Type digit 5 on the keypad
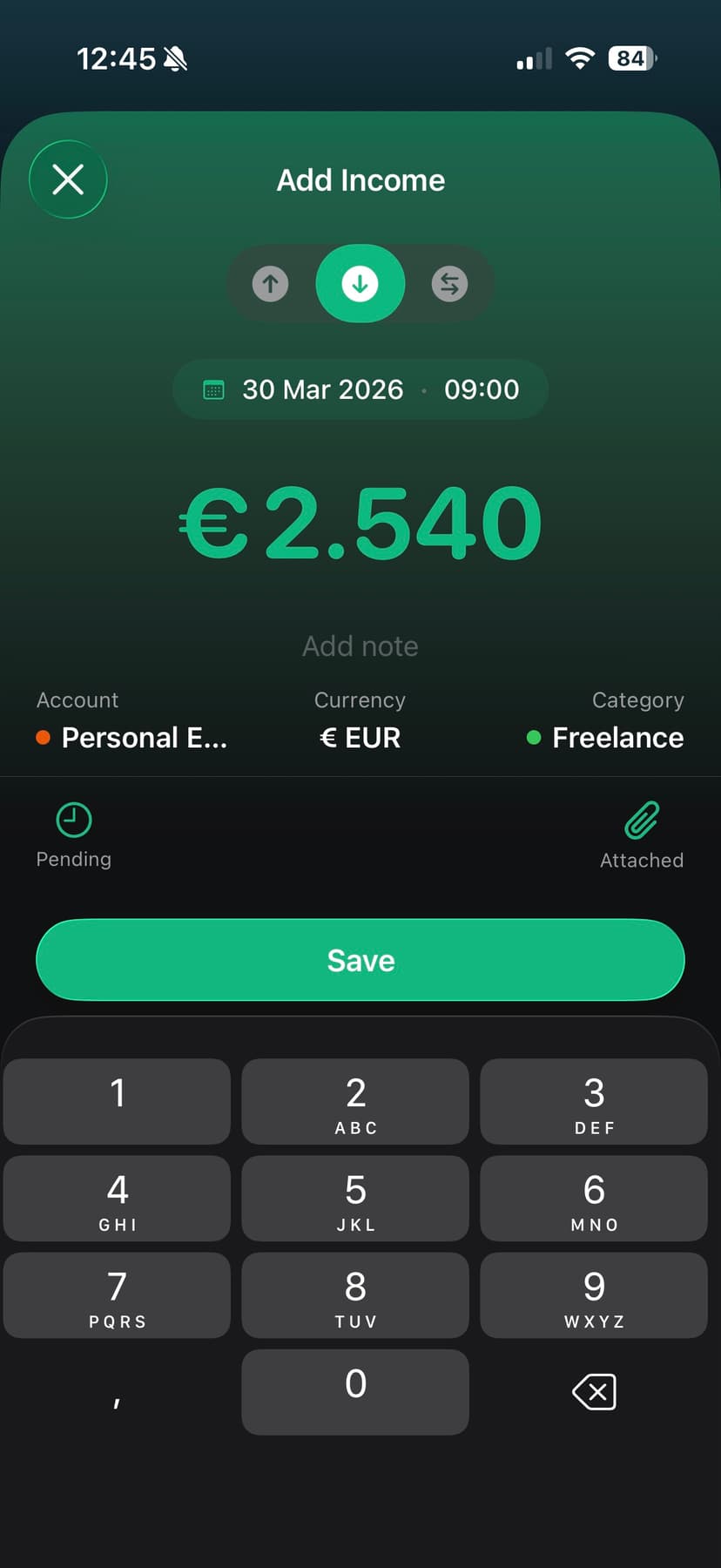Screen dimensions: 721x1568 coord(355,1199)
